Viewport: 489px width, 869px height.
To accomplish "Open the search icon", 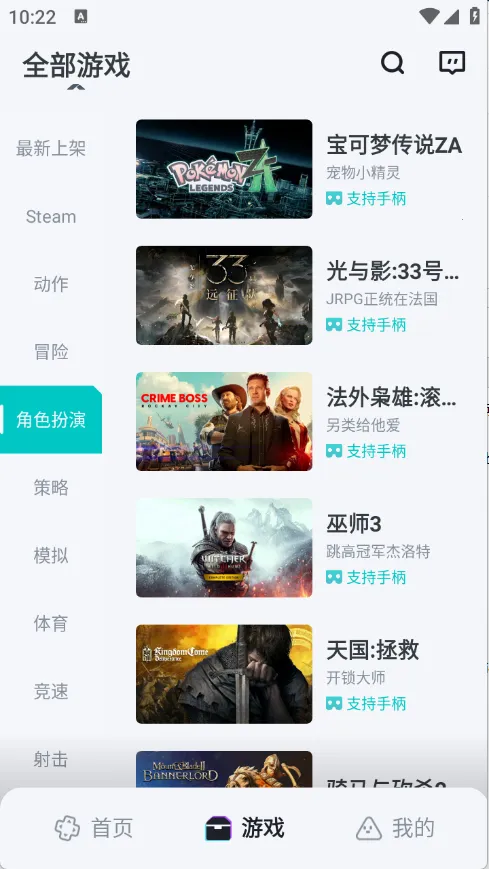I will coord(392,63).
